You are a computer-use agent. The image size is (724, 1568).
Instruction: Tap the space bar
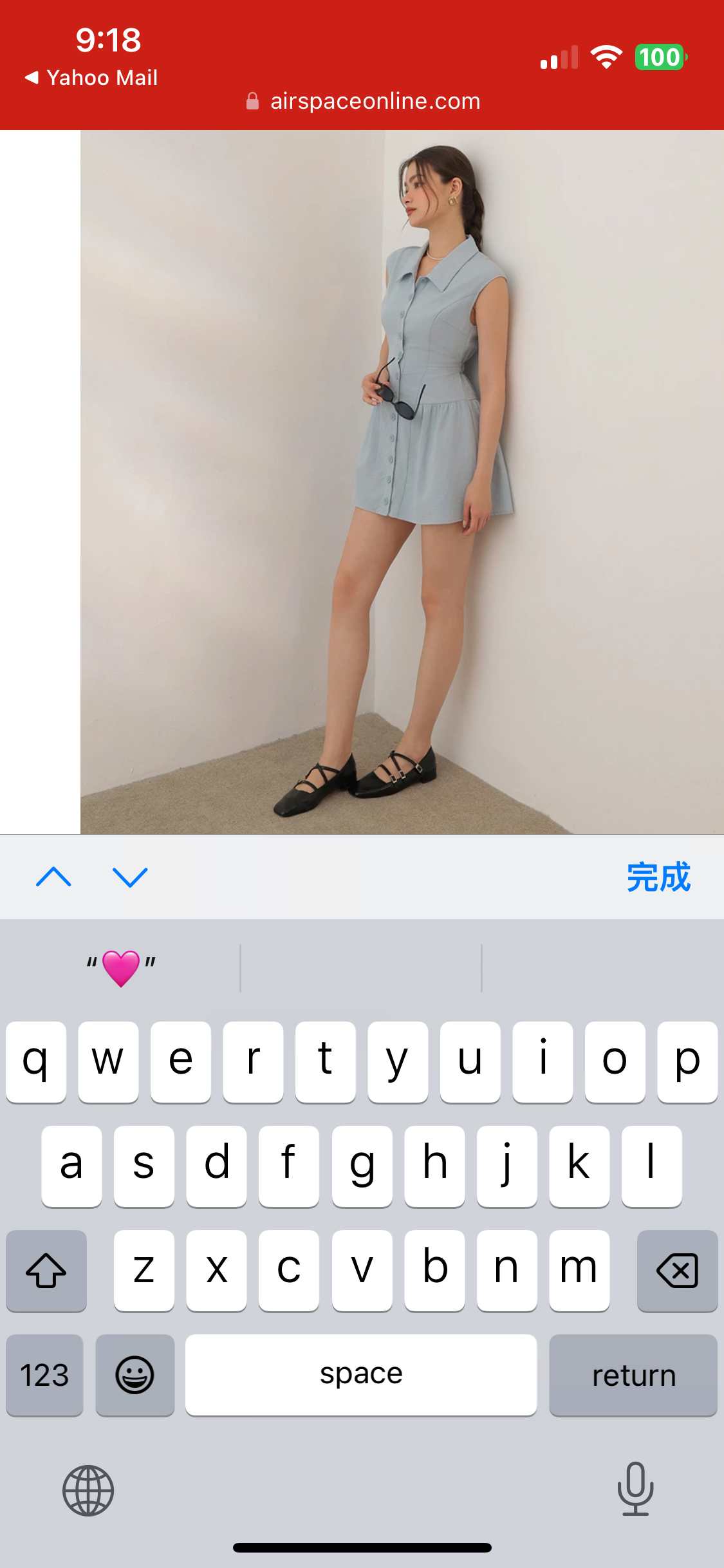360,1375
